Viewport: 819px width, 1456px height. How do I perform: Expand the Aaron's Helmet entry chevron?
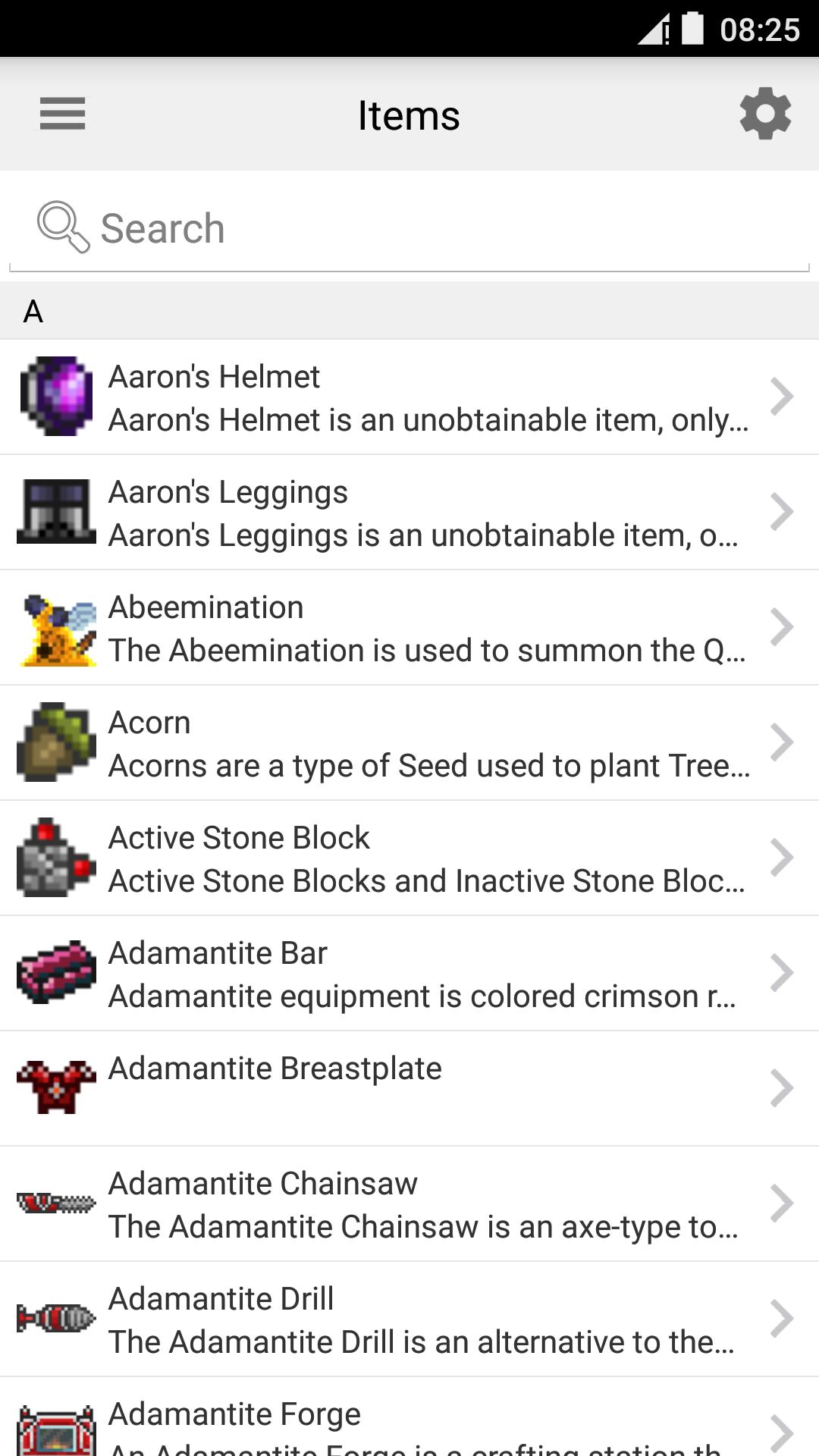pos(782,397)
